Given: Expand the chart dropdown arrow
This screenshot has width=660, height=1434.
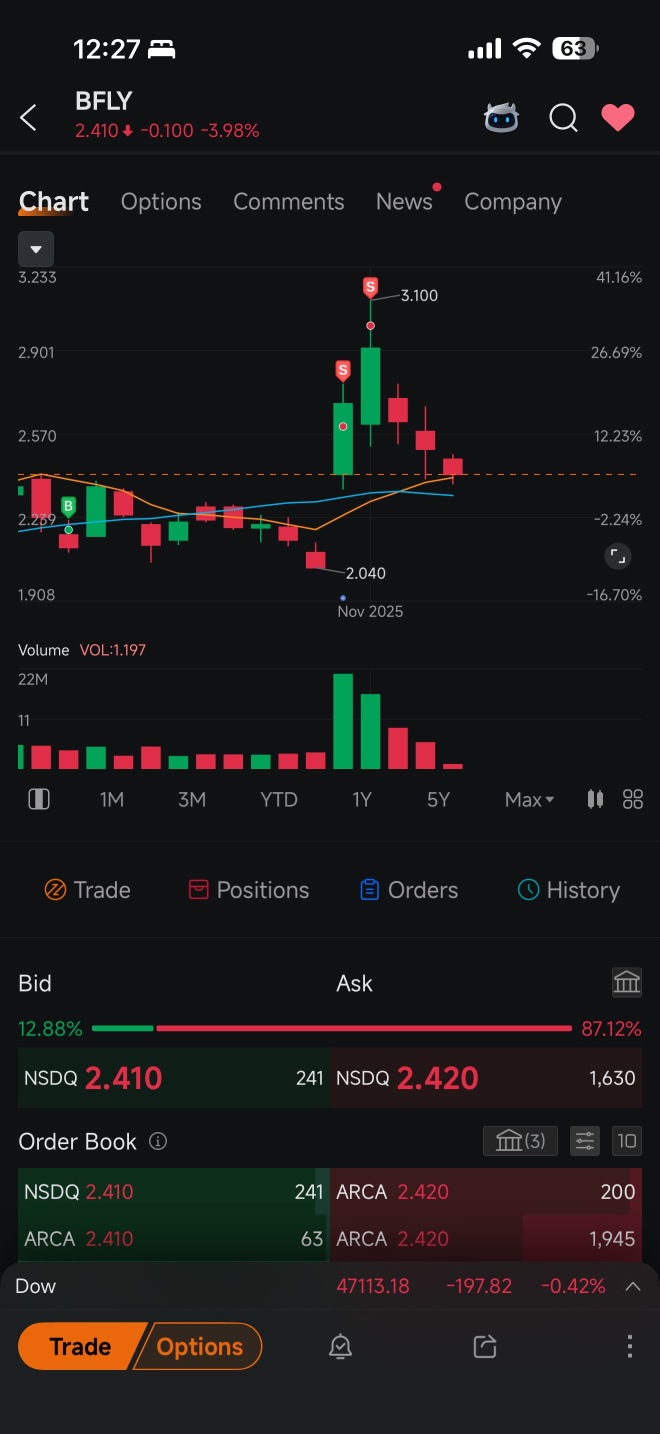Looking at the screenshot, I should click(36, 249).
